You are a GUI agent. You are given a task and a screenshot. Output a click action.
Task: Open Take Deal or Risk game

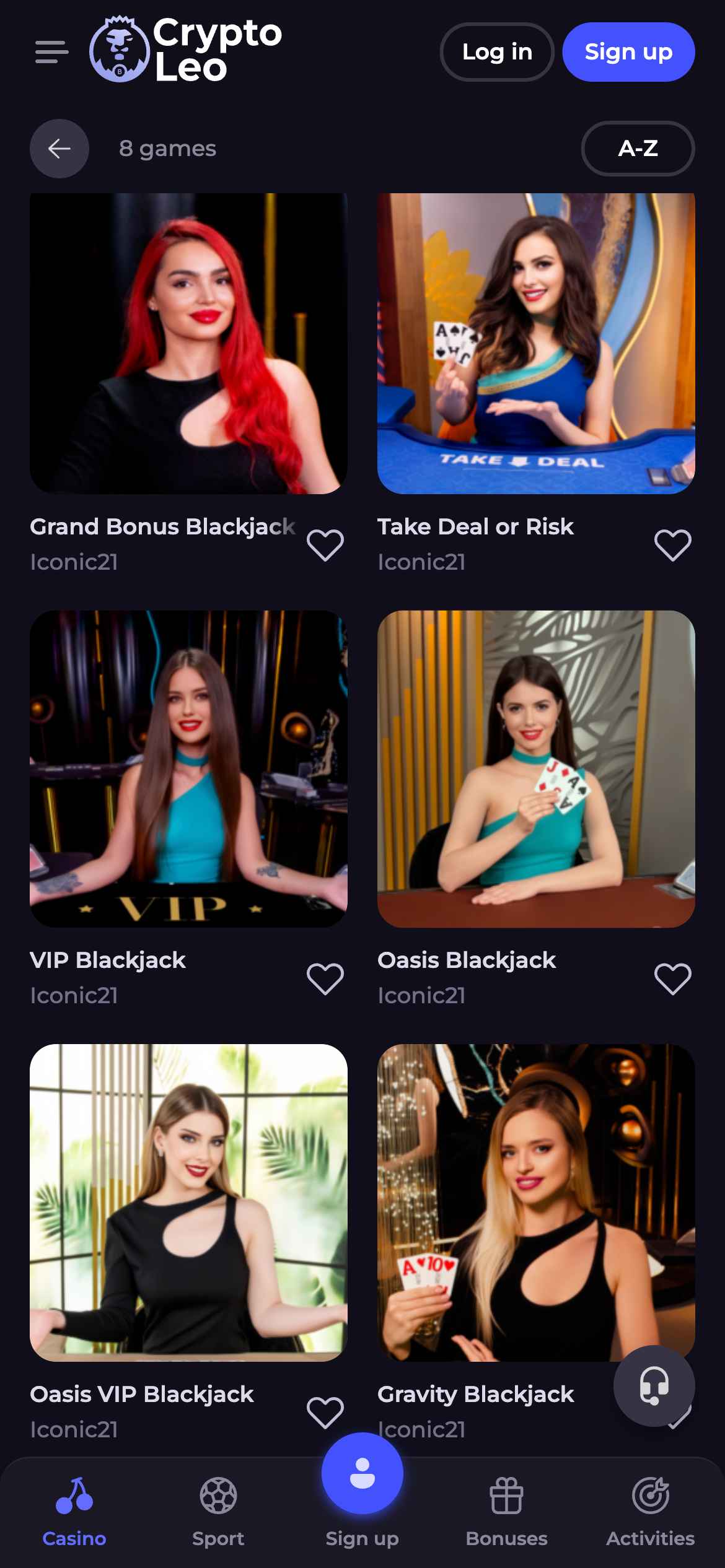pyautogui.click(x=536, y=344)
